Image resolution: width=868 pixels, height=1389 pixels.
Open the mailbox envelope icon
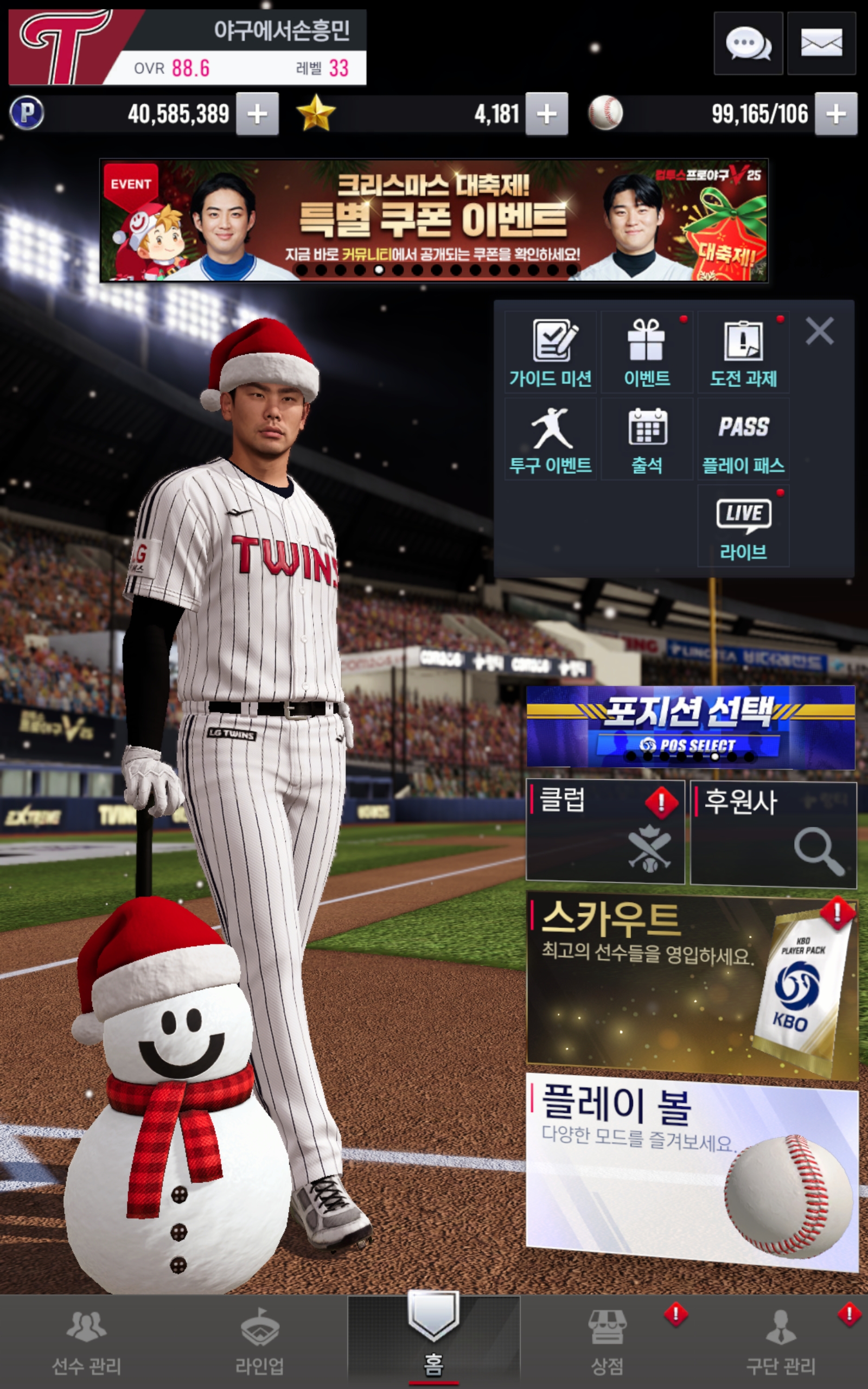point(821,43)
